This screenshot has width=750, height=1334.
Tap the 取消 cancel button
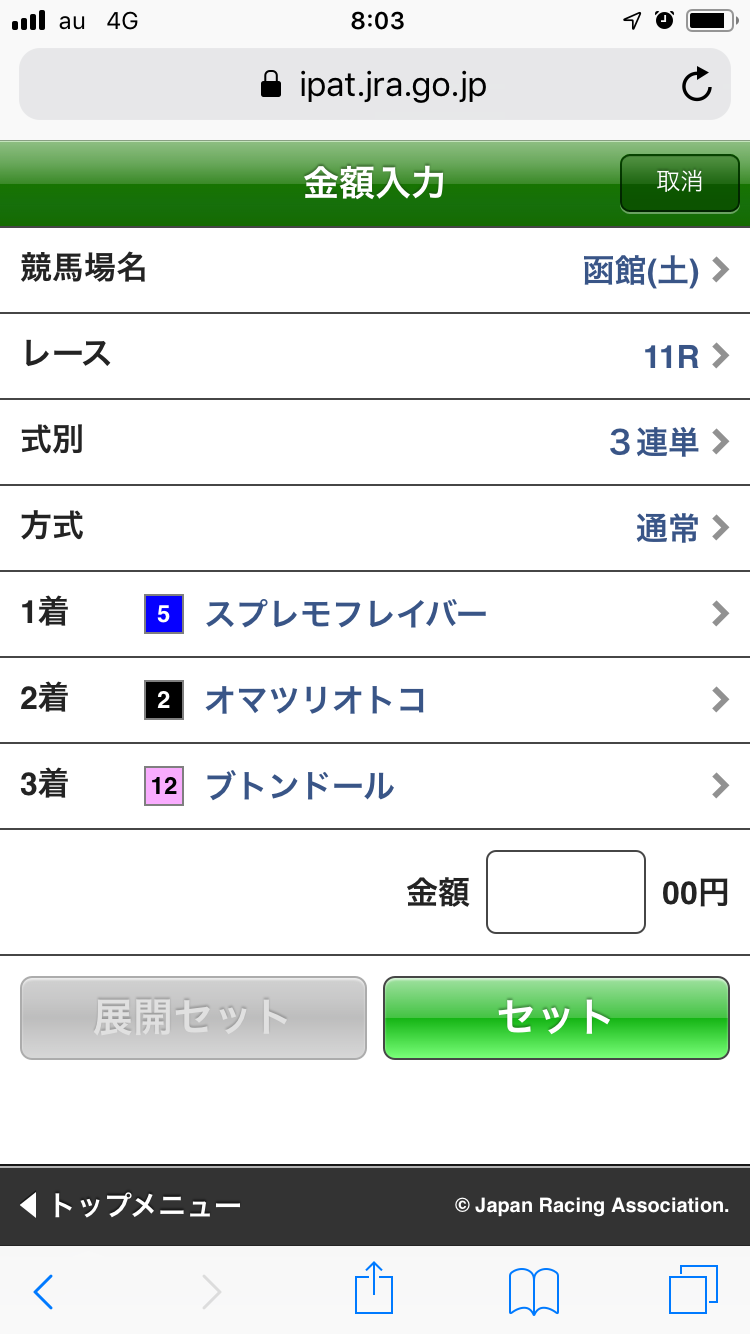tap(679, 183)
